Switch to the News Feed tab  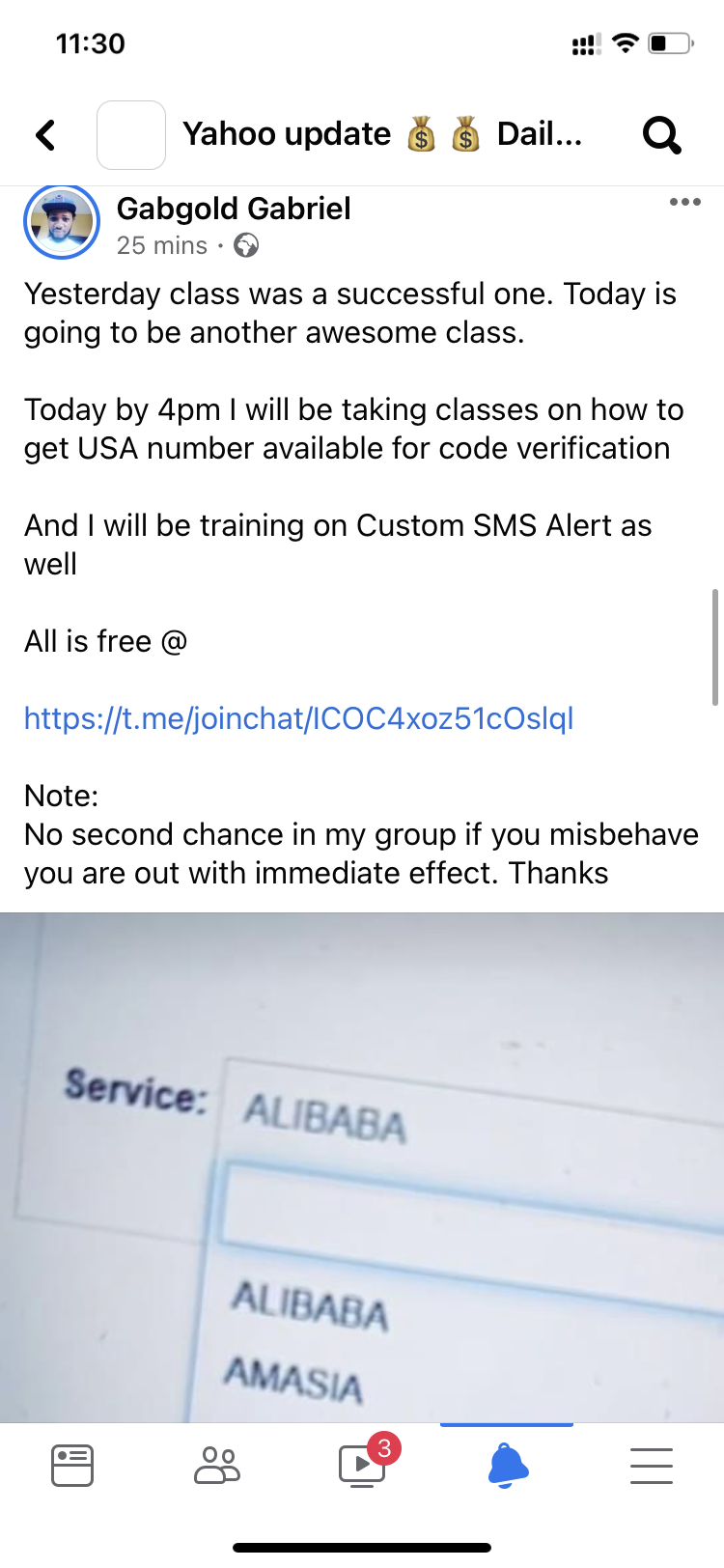tap(72, 1465)
